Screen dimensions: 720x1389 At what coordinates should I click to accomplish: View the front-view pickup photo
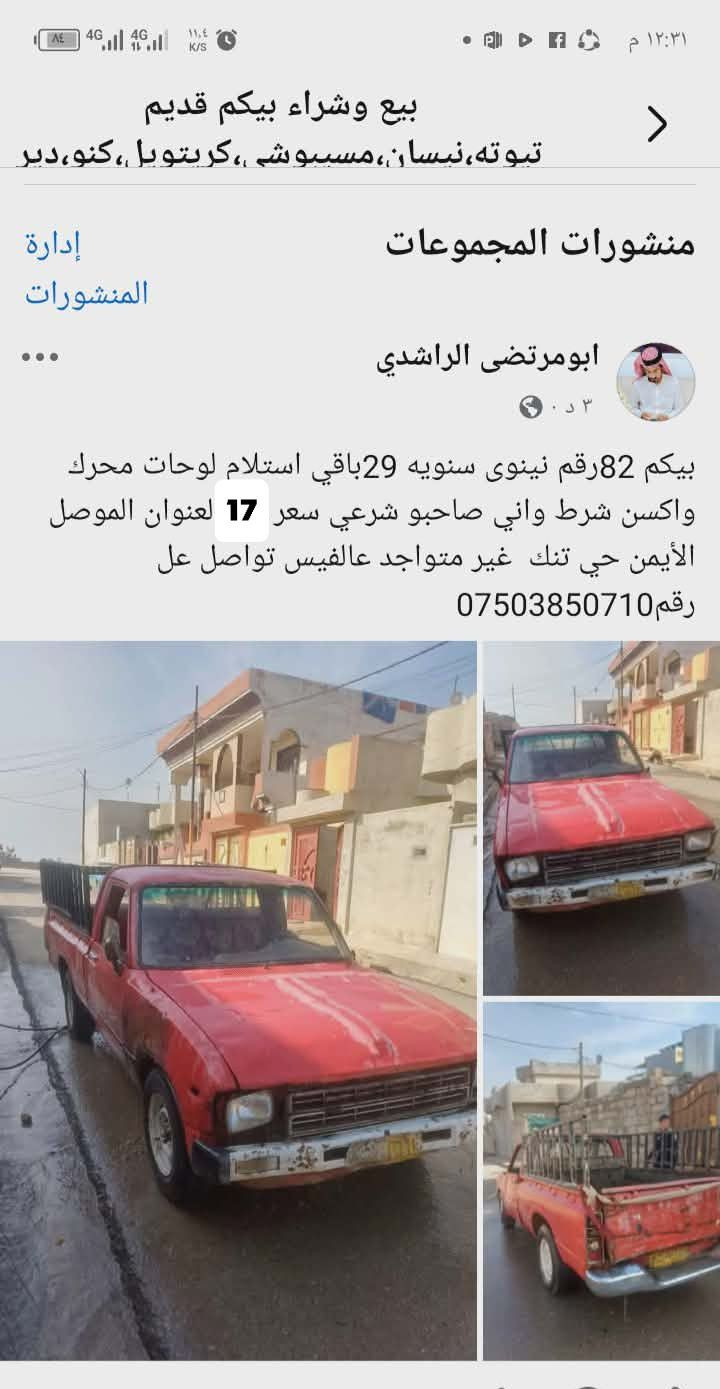(x=601, y=817)
